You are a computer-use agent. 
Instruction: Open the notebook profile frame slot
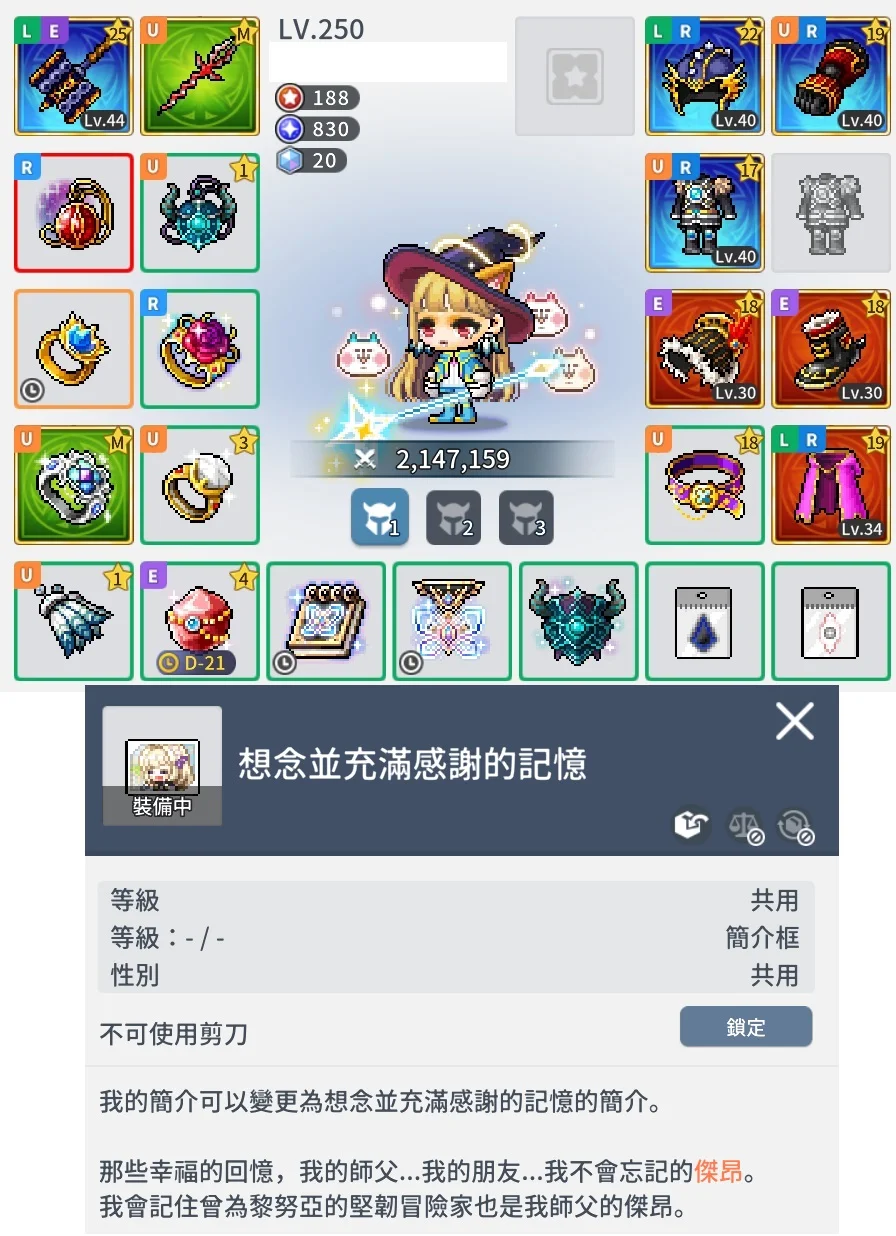[x=326, y=621]
